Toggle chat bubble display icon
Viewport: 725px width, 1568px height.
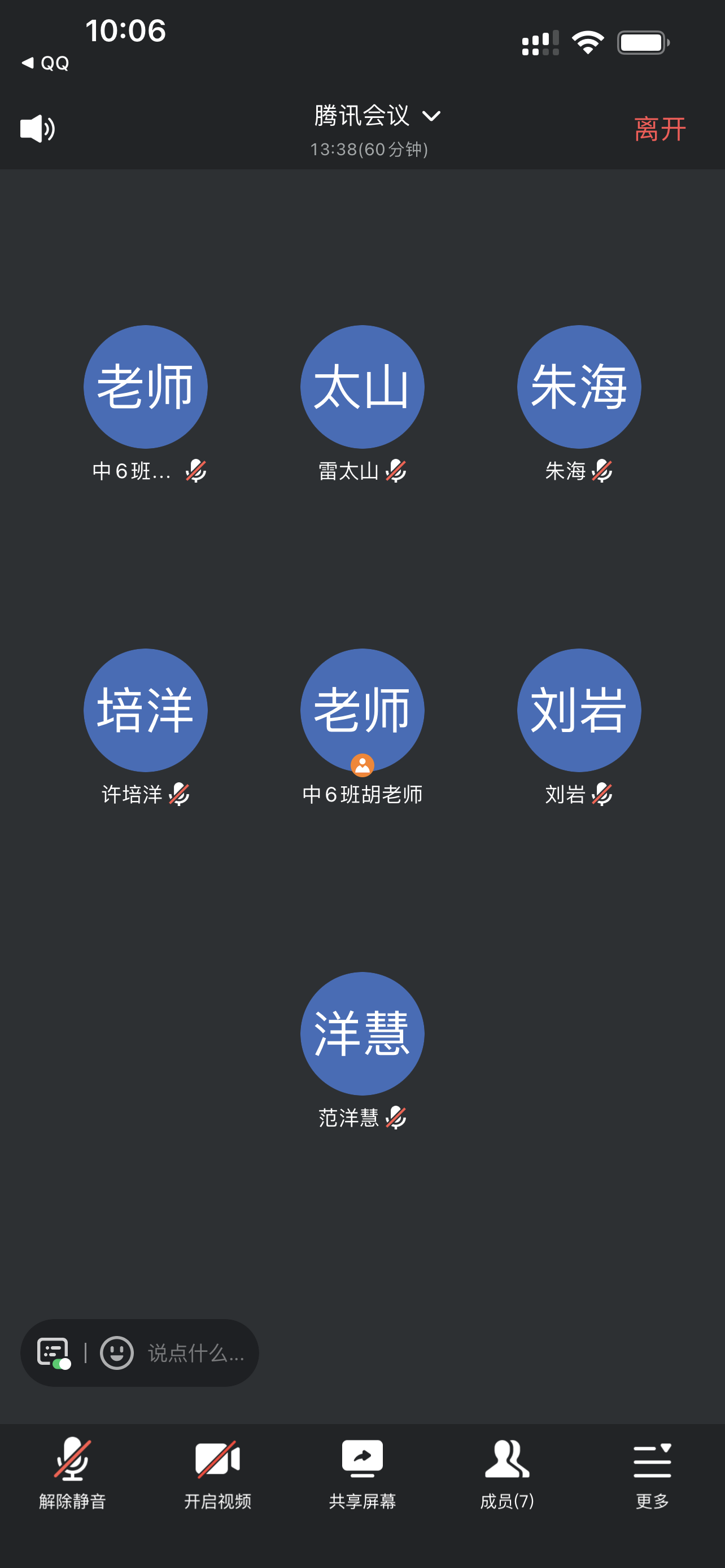[54, 1352]
